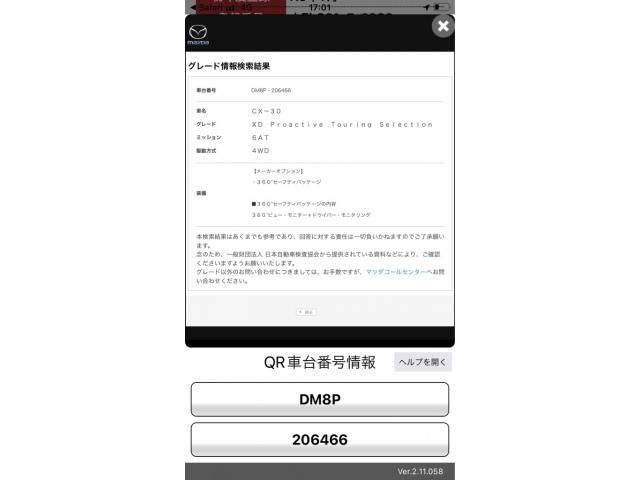Select the 206466 chassis number button
This screenshot has width=640, height=480.
click(x=319, y=439)
